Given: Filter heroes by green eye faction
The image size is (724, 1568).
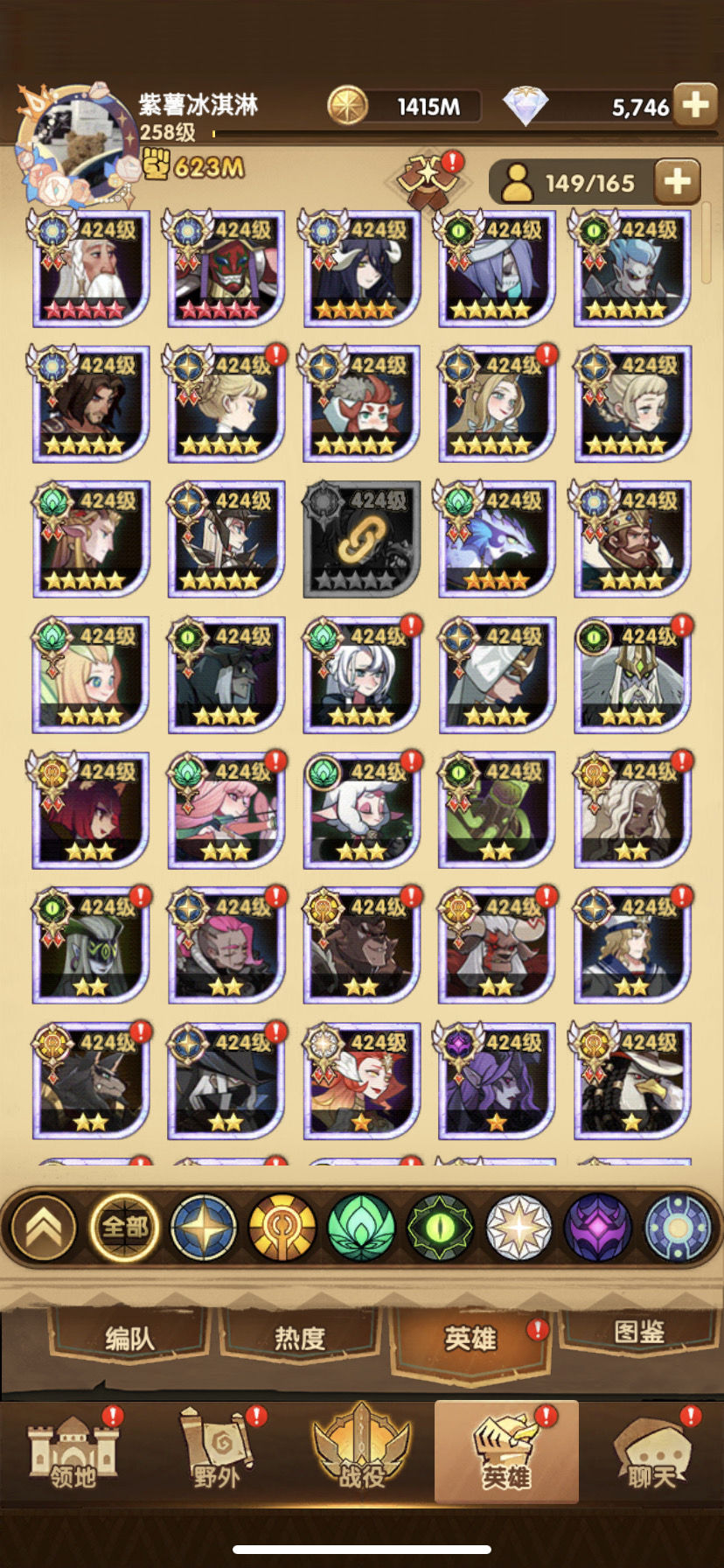Looking at the screenshot, I should coord(441,1227).
